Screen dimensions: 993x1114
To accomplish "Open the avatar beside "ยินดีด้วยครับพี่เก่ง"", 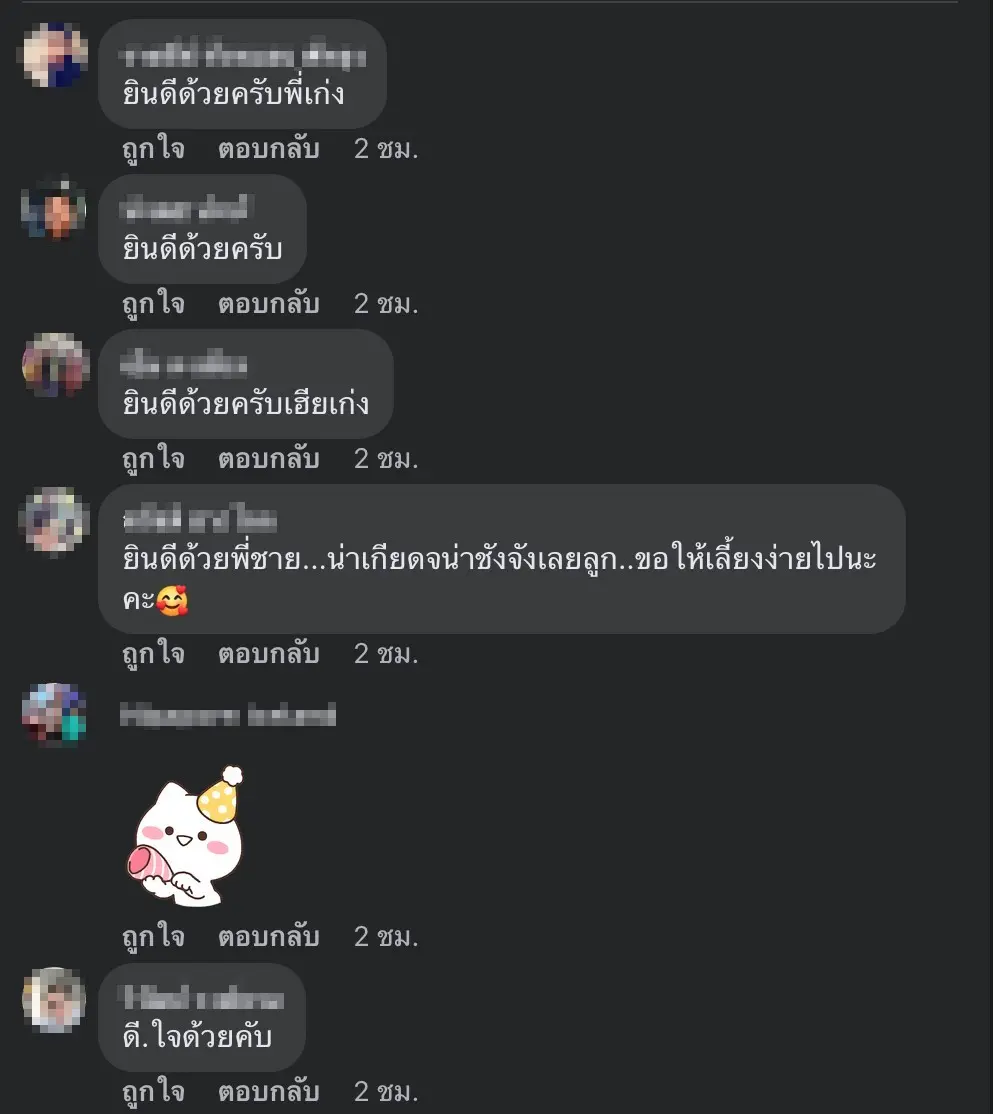I will pyautogui.click(x=54, y=56).
